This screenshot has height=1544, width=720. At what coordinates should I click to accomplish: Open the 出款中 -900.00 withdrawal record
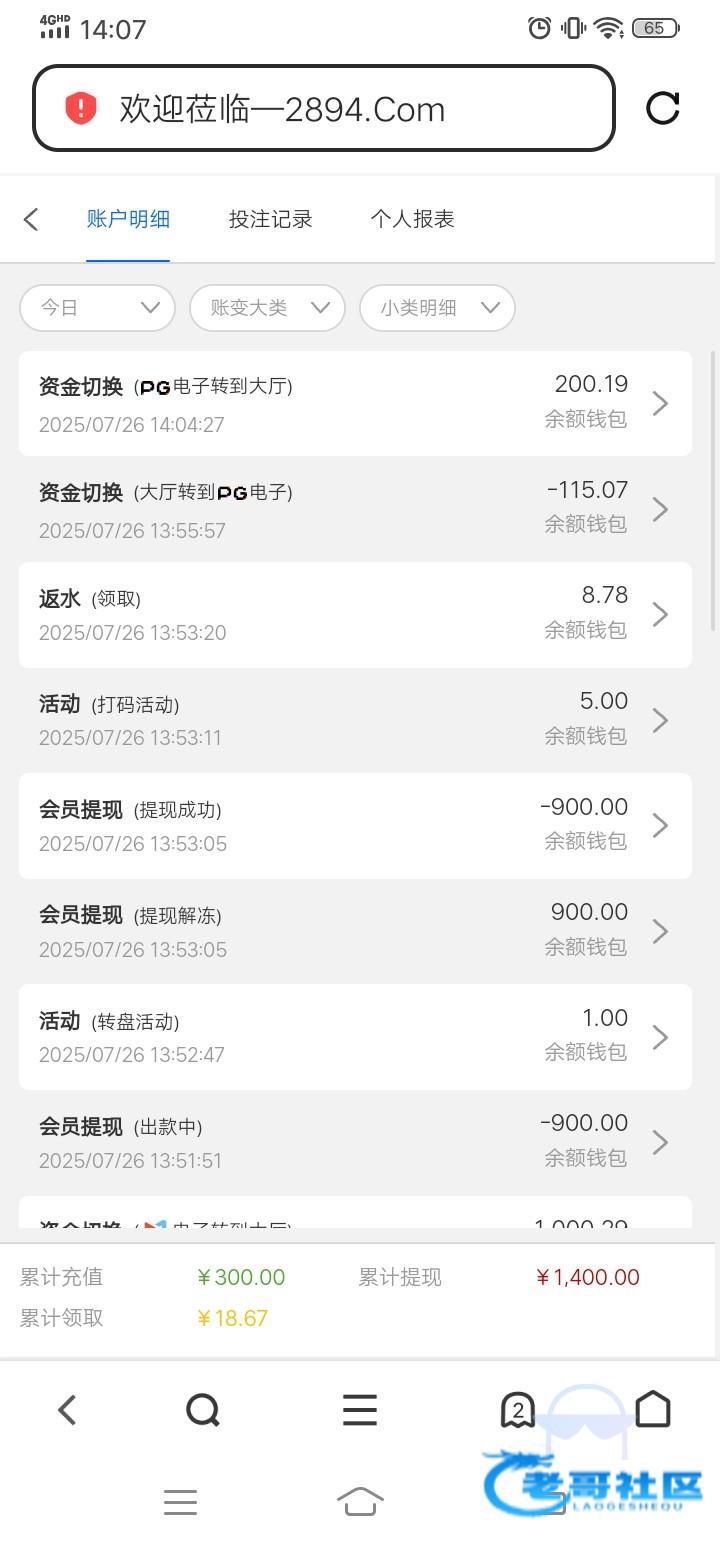click(x=355, y=1142)
